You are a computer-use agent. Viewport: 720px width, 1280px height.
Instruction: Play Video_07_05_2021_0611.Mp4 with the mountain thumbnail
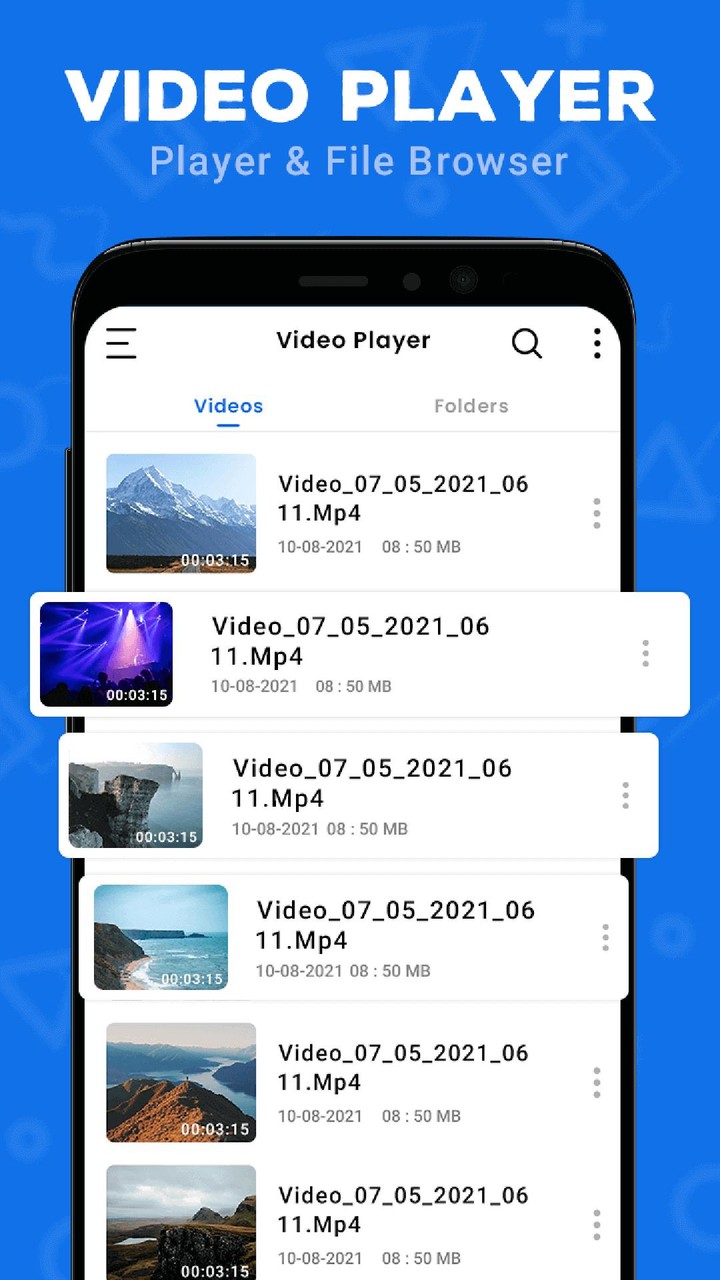point(181,513)
